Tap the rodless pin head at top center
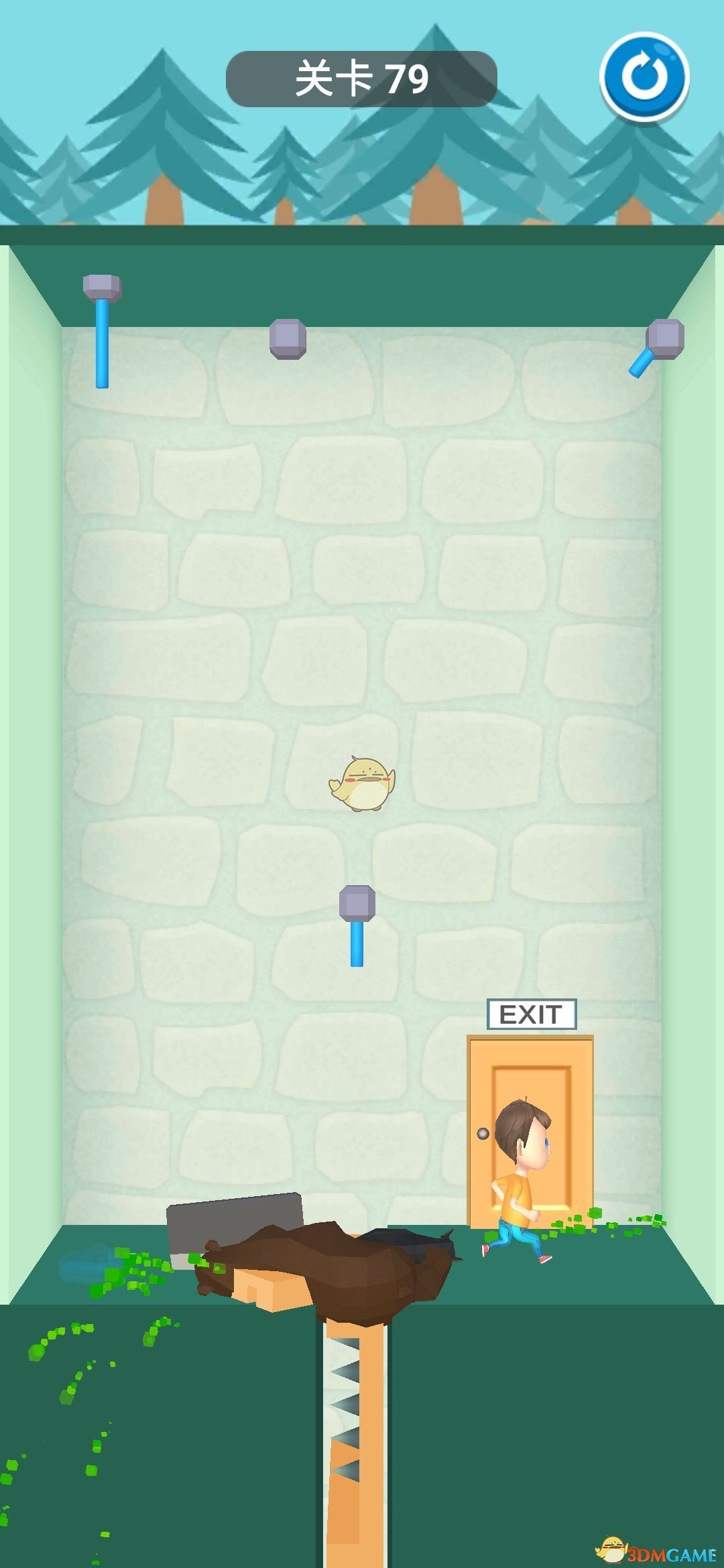 coord(288,338)
